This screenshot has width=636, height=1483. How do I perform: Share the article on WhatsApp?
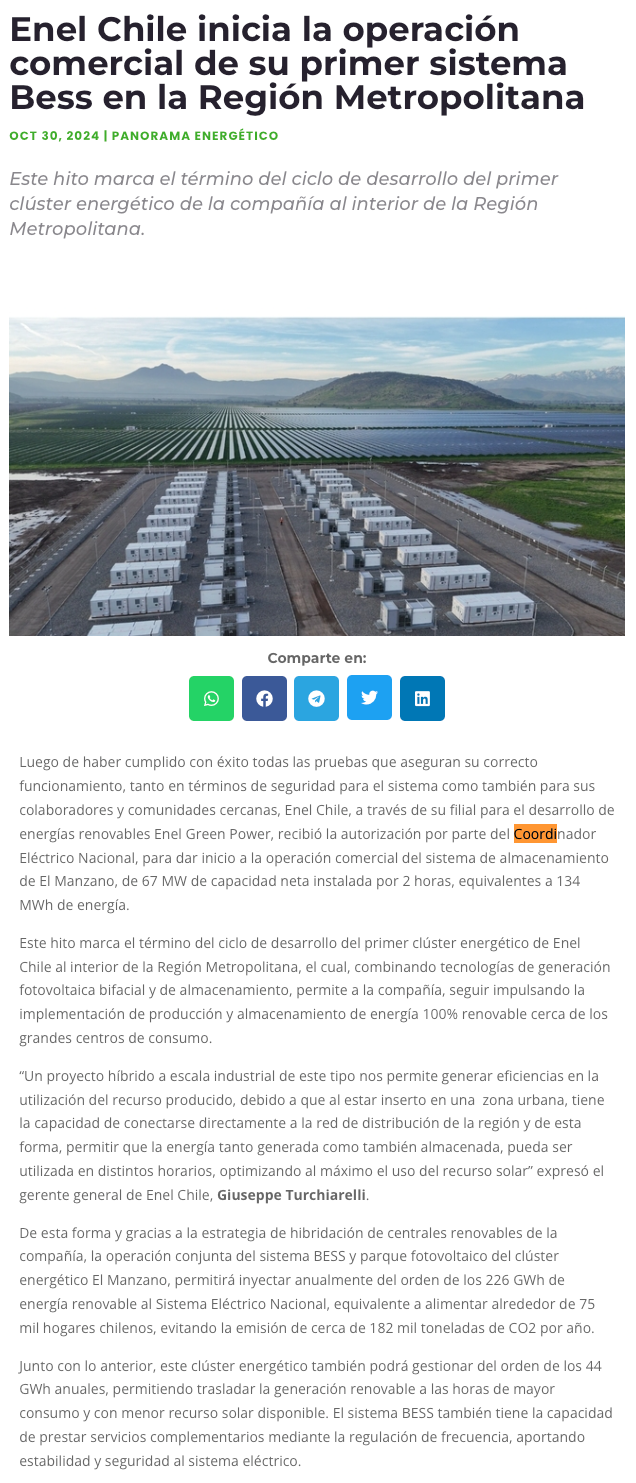click(211, 698)
